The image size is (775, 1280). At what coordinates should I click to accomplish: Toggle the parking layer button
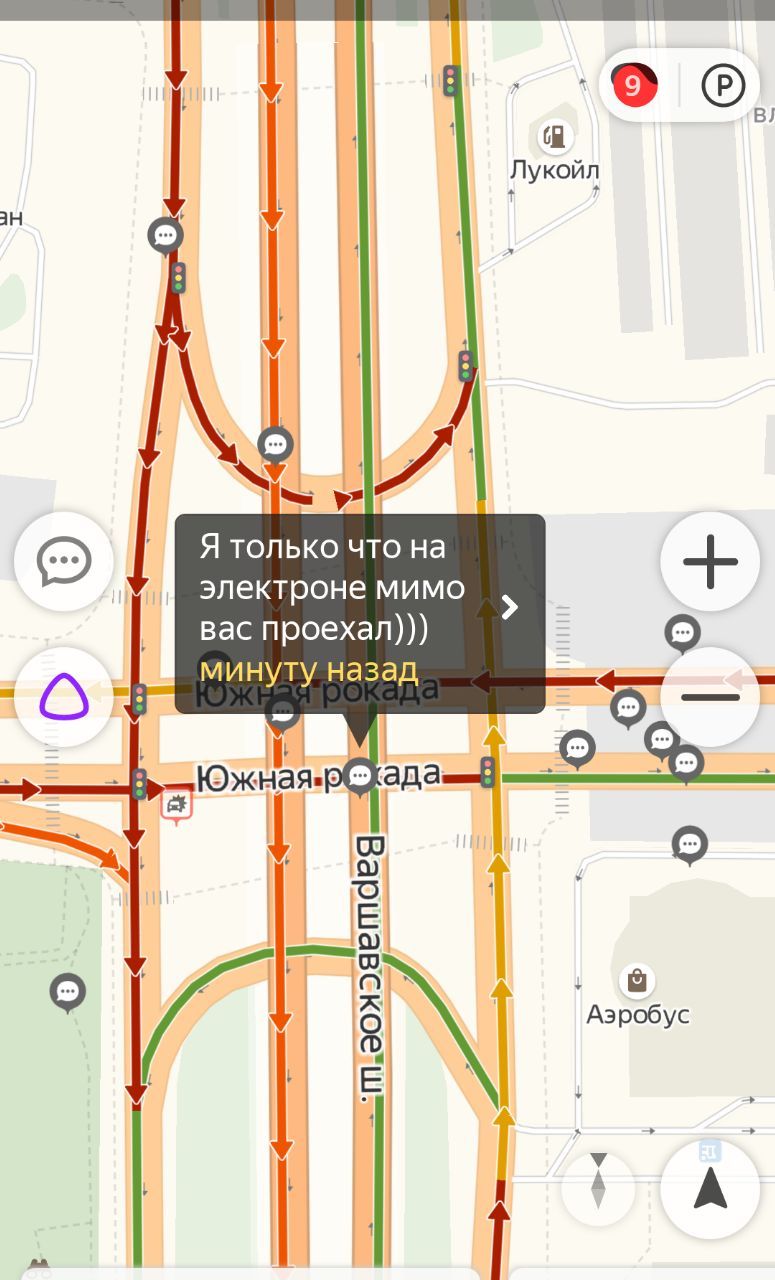click(723, 86)
